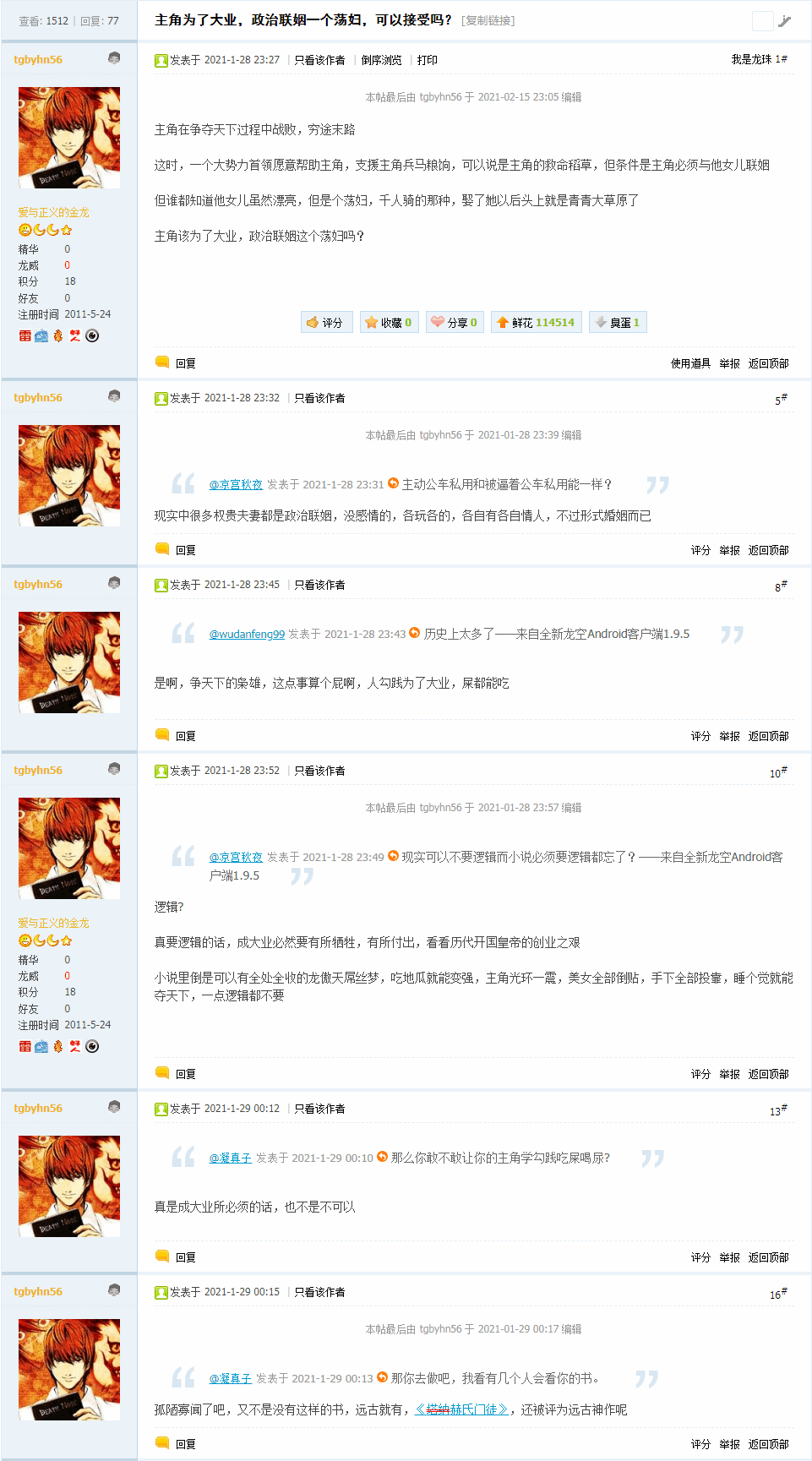Image resolution: width=812 pixels, height=1461 pixels.
Task: Tap 评分 in post 13's footer
Action: tap(700, 1257)
